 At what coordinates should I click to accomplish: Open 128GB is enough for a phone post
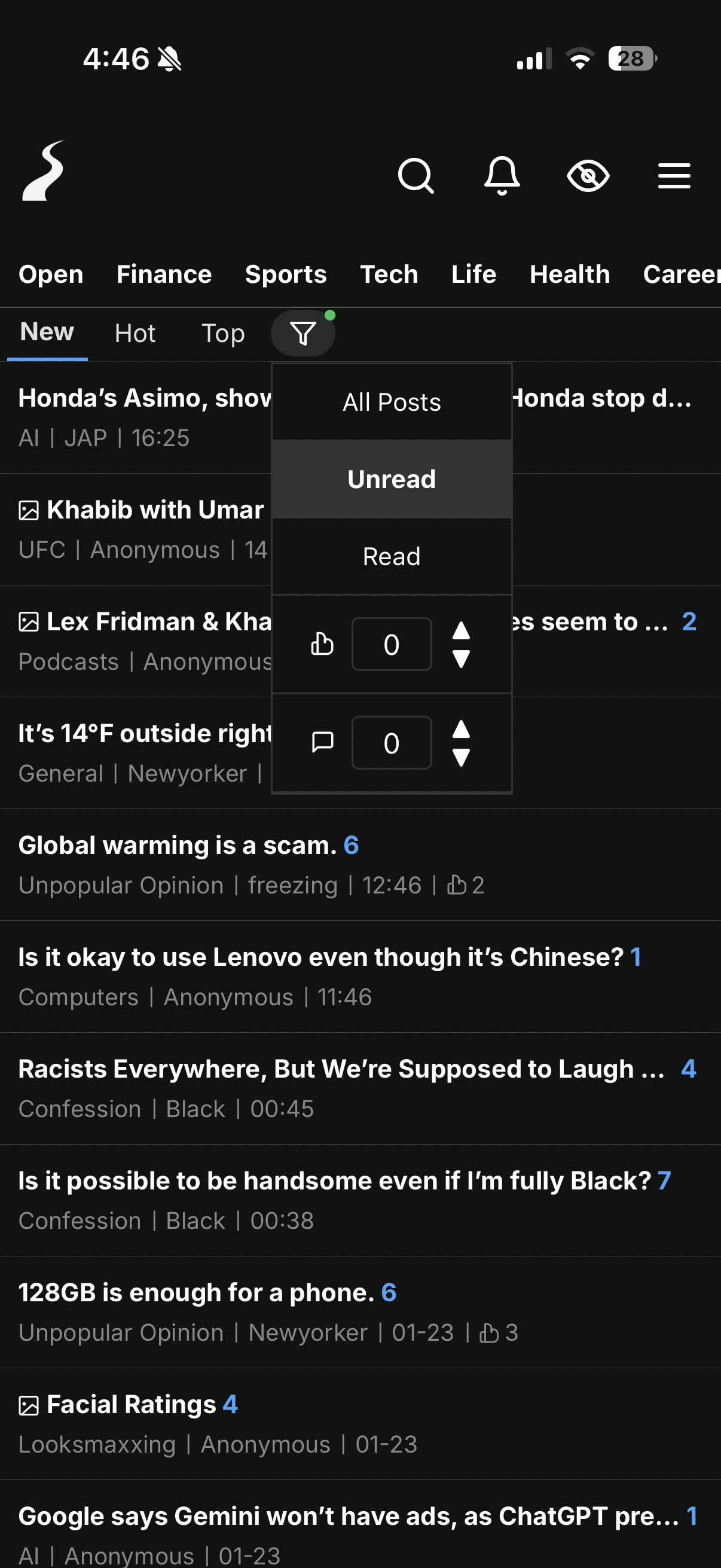pos(196,1293)
